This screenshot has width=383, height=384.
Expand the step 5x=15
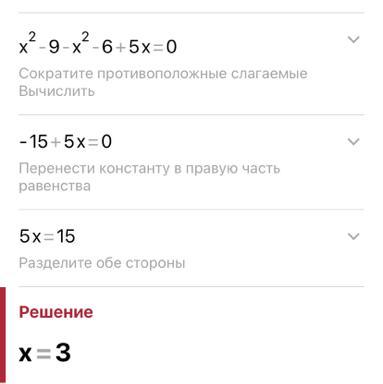click(x=353, y=236)
